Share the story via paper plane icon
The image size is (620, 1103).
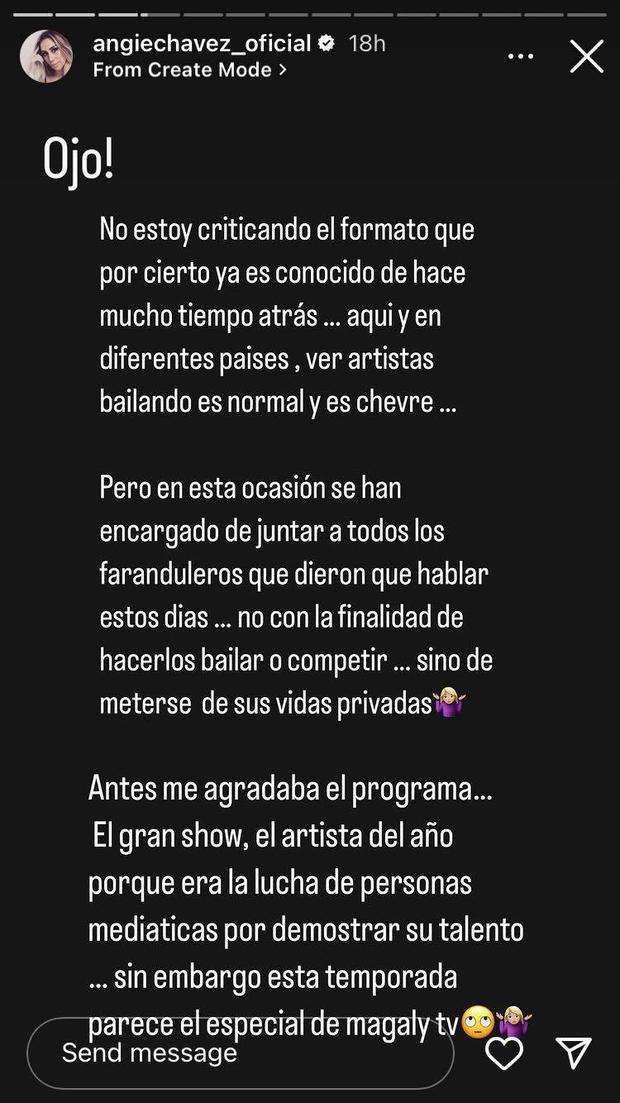pyautogui.click(x=574, y=1052)
